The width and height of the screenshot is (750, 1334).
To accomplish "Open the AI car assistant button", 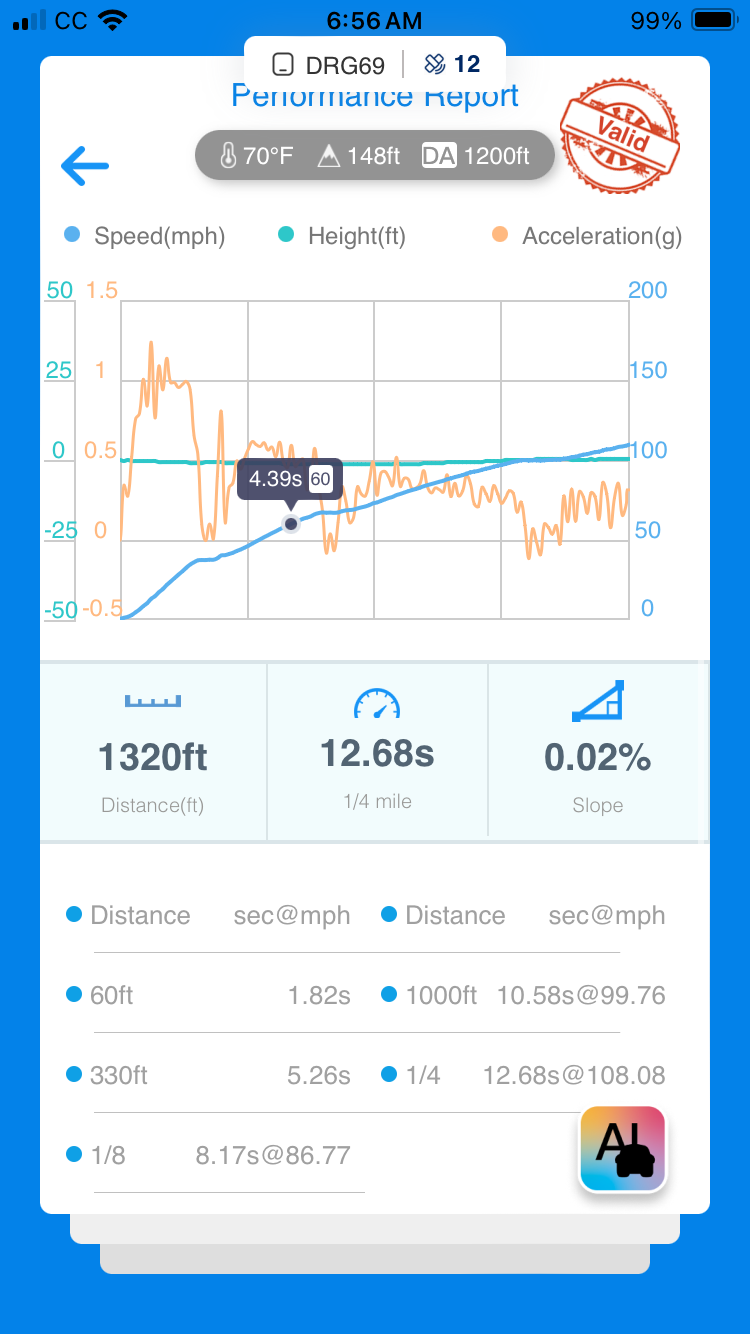I will [x=623, y=1149].
